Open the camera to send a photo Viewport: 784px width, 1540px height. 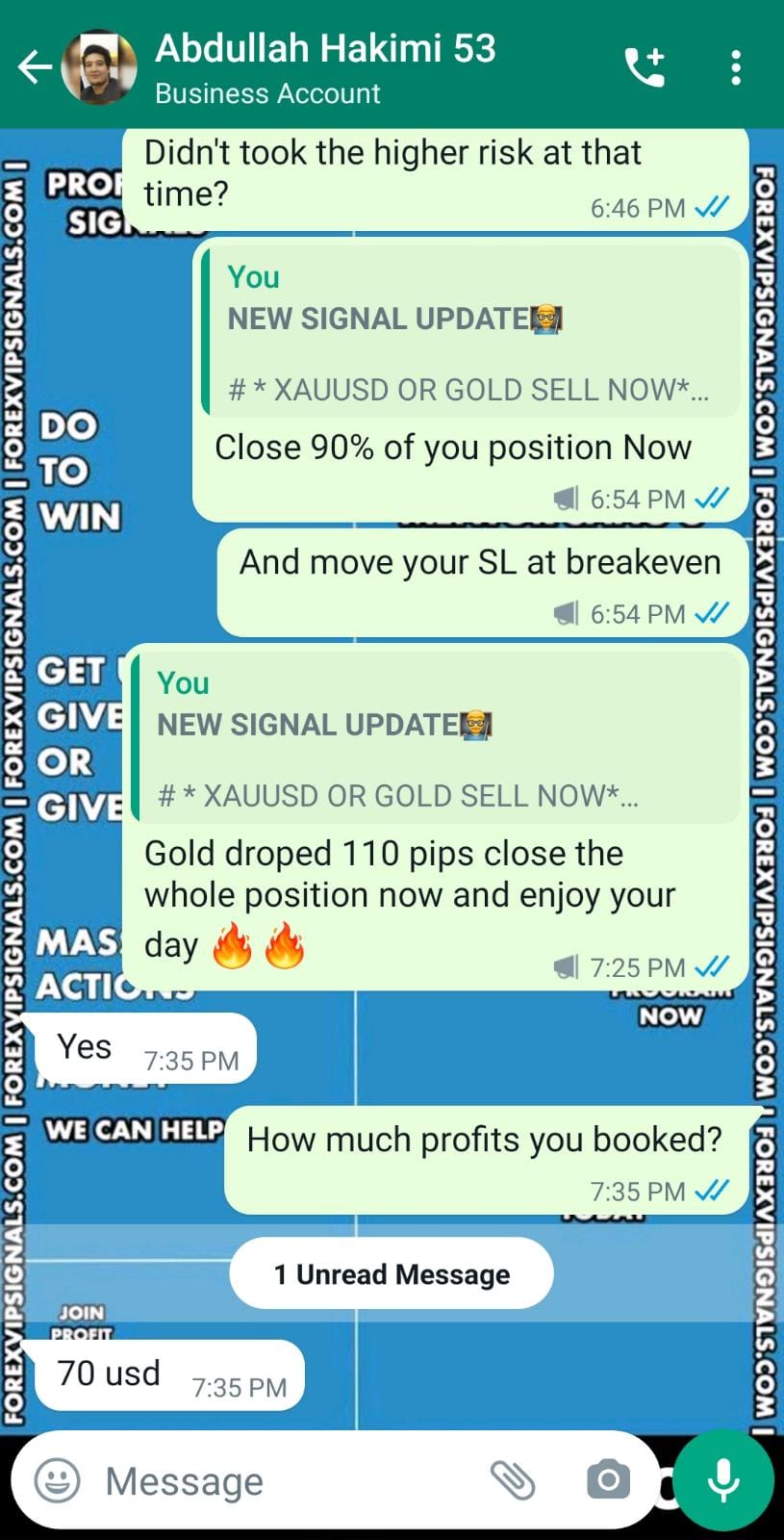click(x=608, y=1480)
